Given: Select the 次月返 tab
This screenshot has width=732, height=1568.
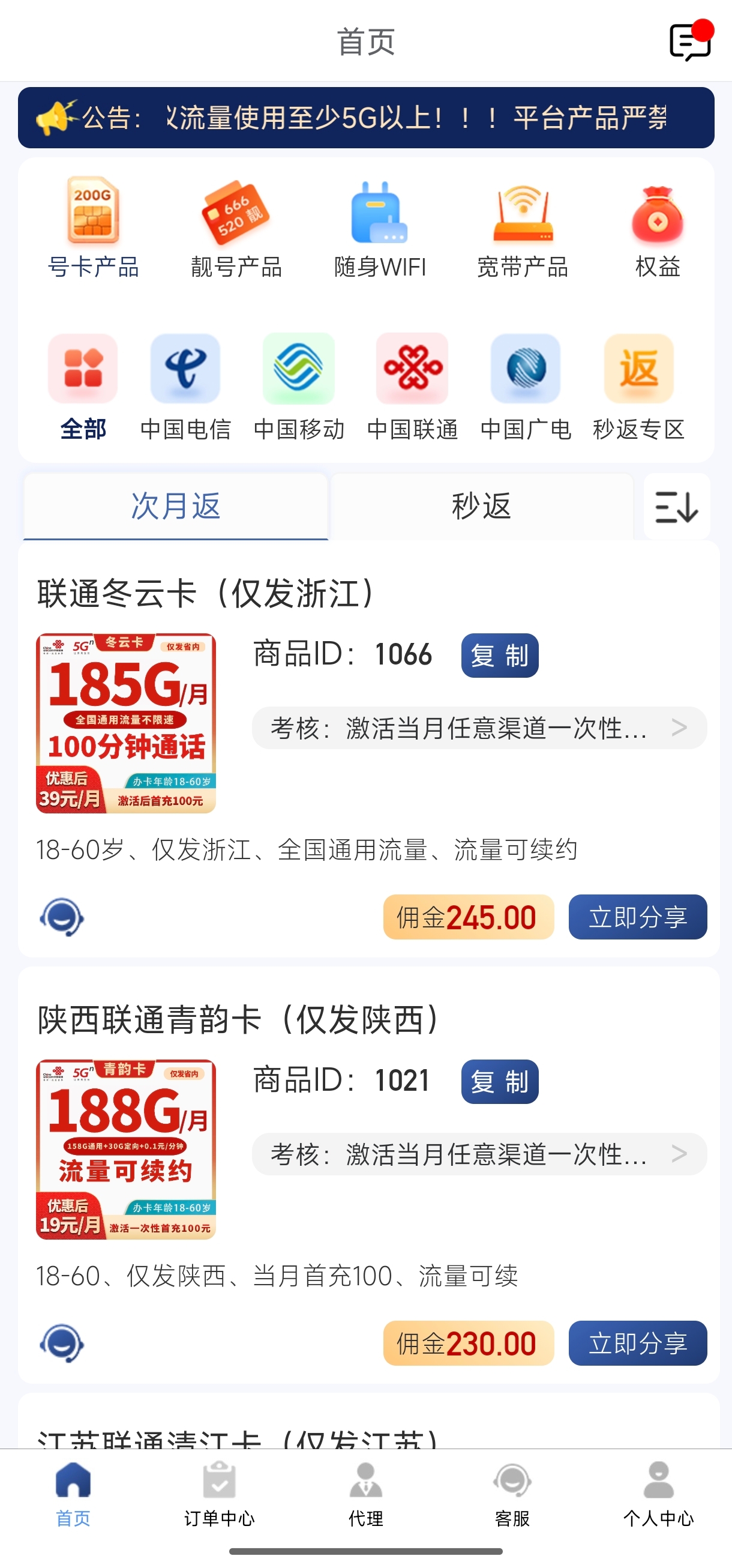Looking at the screenshot, I should 176,507.
